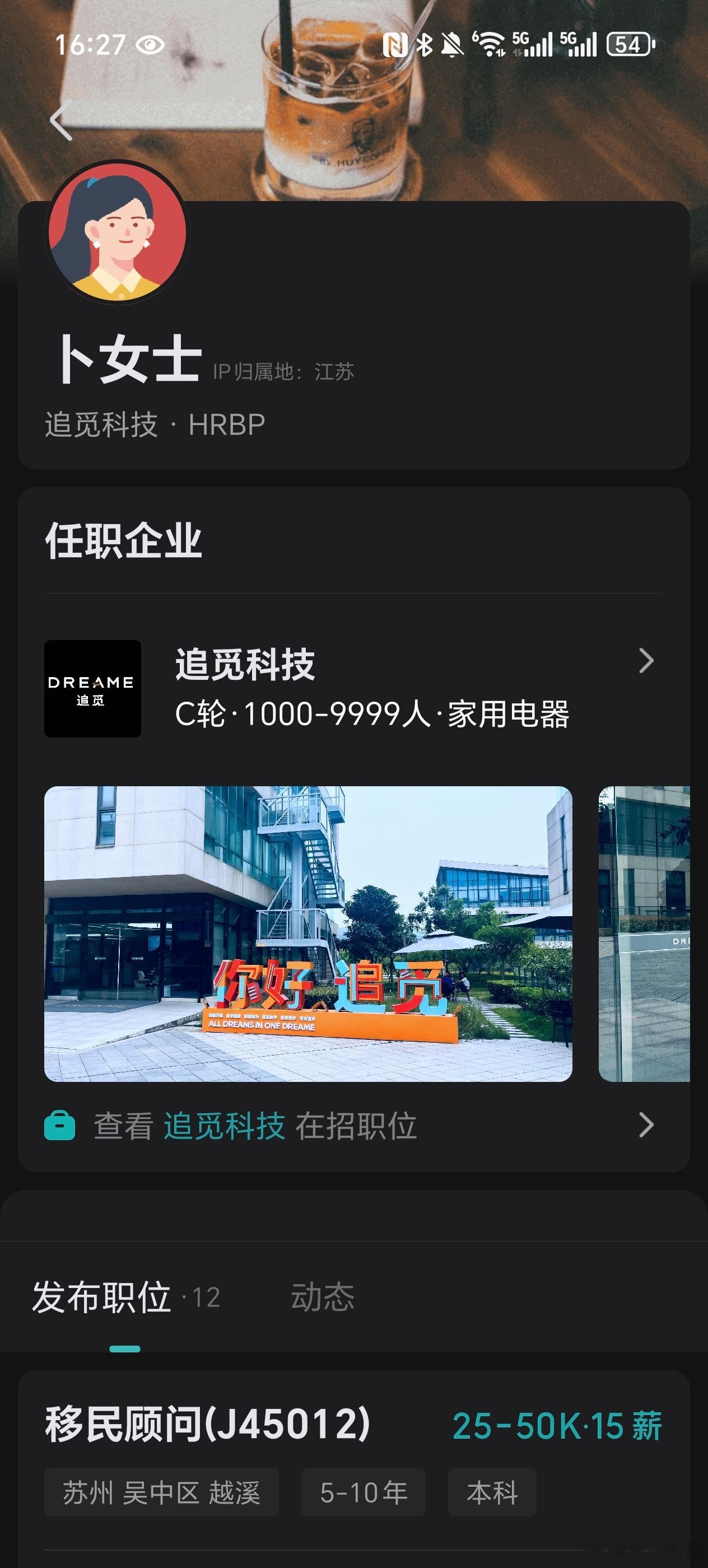Click the battery indicator showing 54
The width and height of the screenshot is (708, 1568).
628,43
